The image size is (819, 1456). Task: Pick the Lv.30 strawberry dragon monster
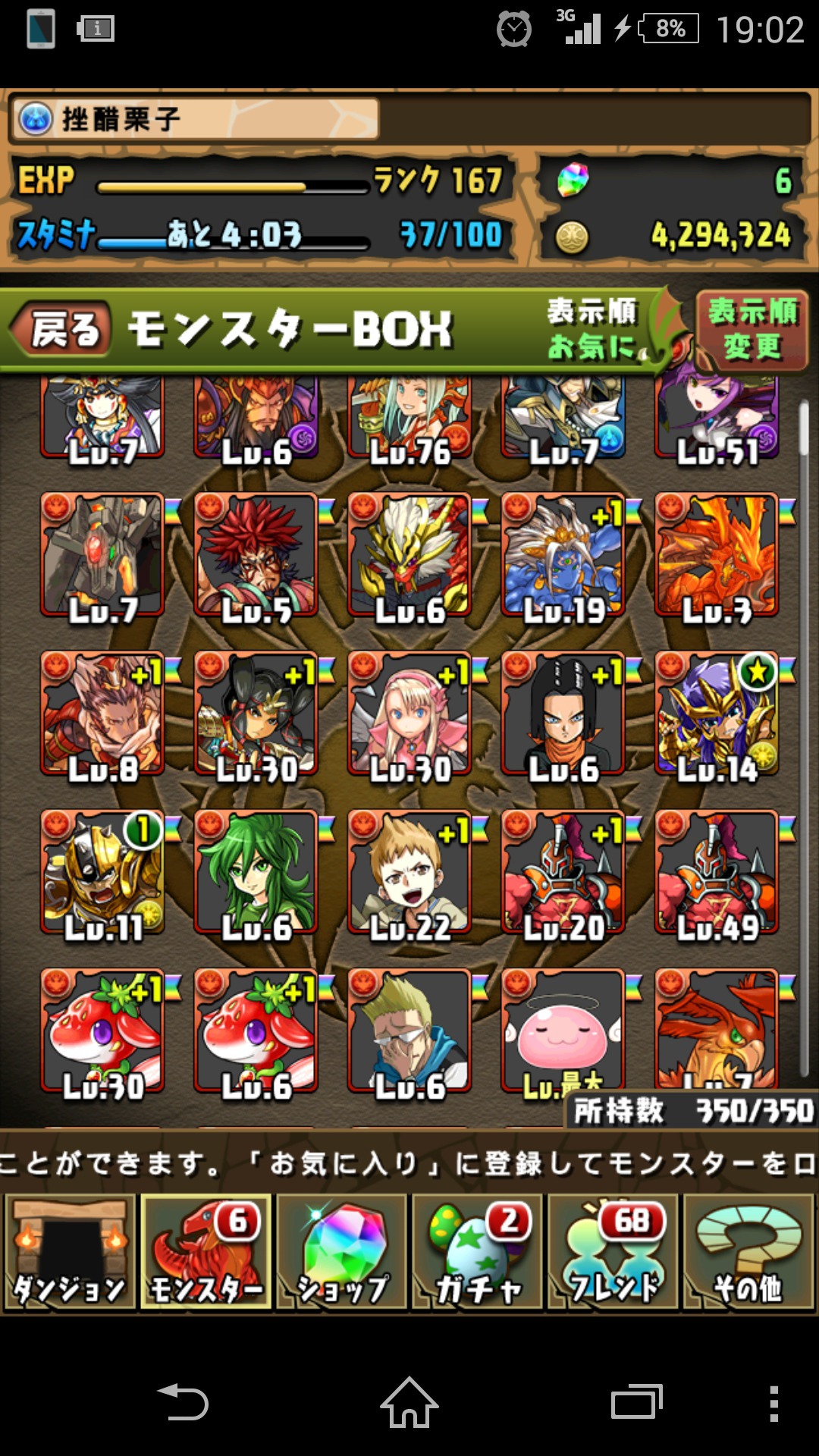(102, 1031)
